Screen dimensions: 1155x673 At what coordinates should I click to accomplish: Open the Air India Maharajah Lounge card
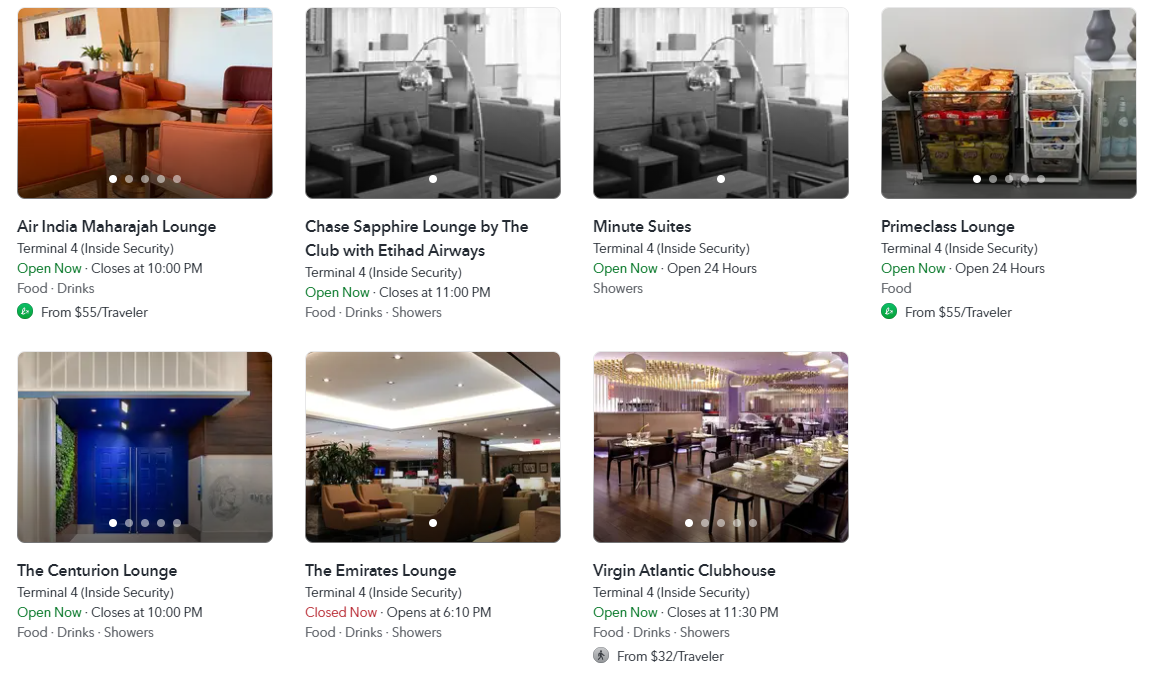116,227
